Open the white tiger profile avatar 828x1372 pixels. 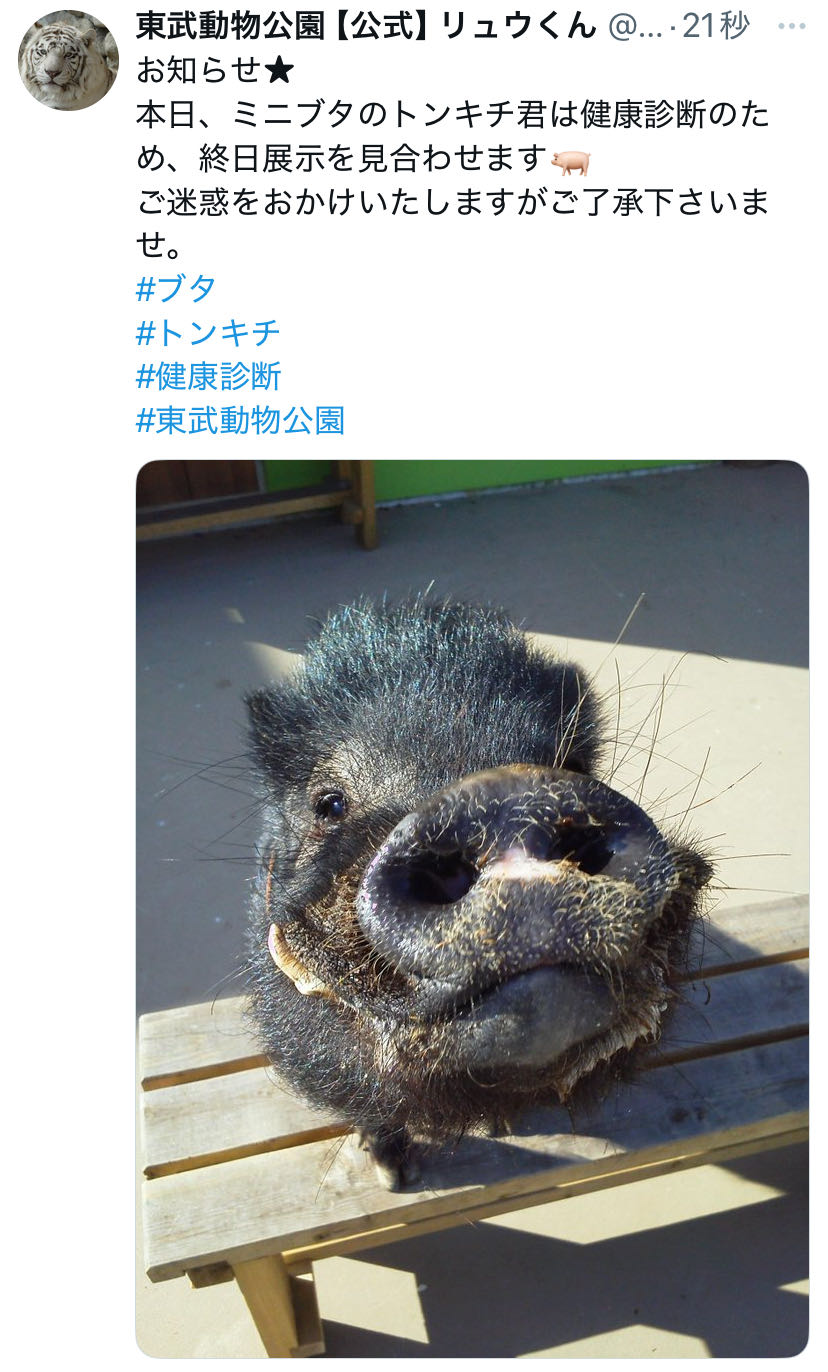(68, 60)
